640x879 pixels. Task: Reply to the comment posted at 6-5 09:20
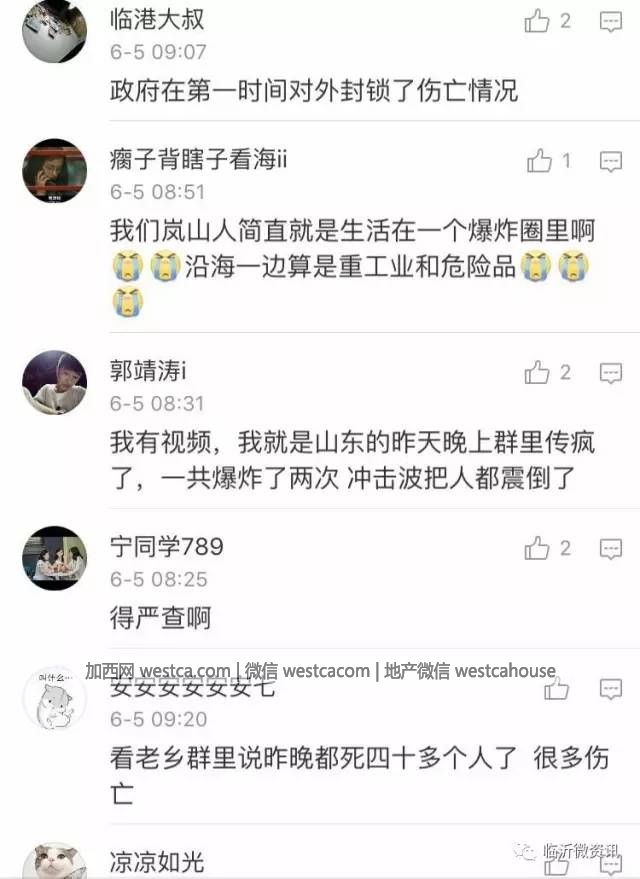click(x=610, y=689)
